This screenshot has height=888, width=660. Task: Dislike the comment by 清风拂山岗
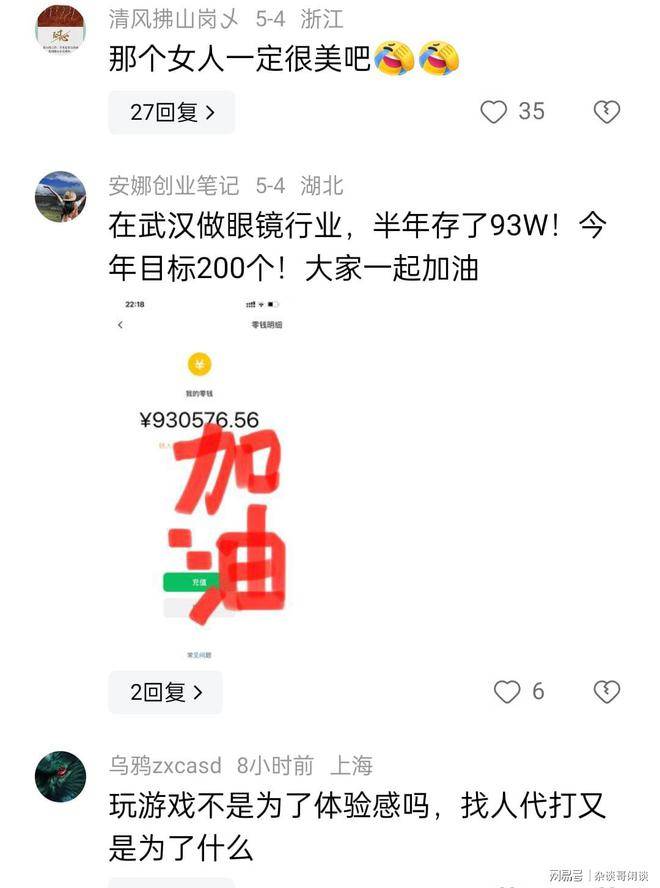(606, 112)
